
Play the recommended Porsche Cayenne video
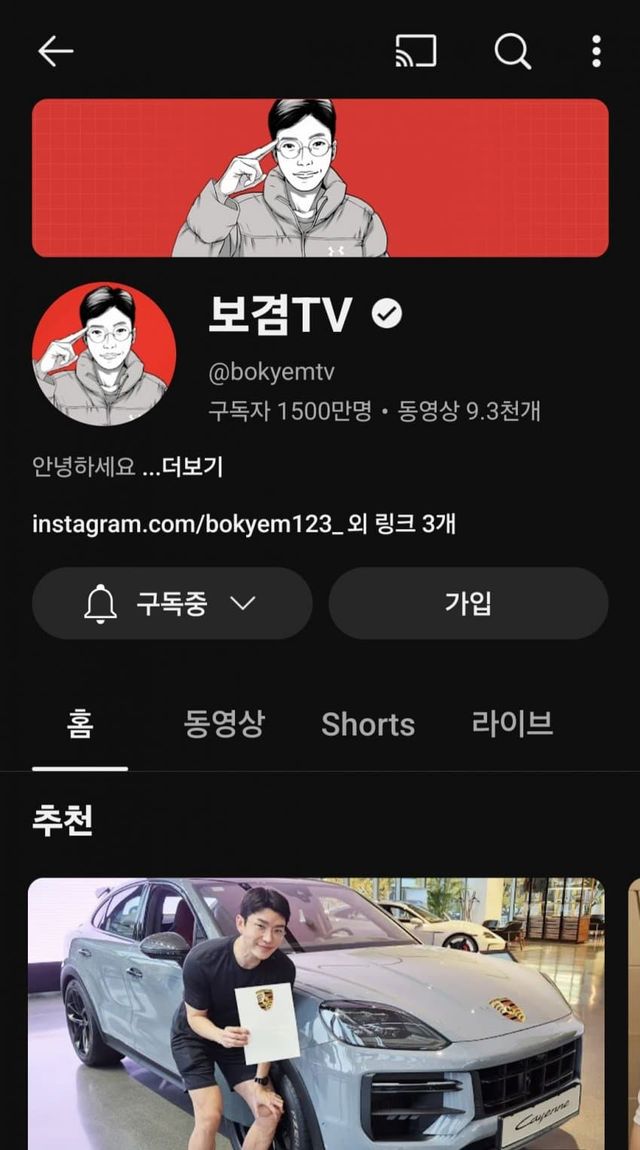[x=316, y=1010]
